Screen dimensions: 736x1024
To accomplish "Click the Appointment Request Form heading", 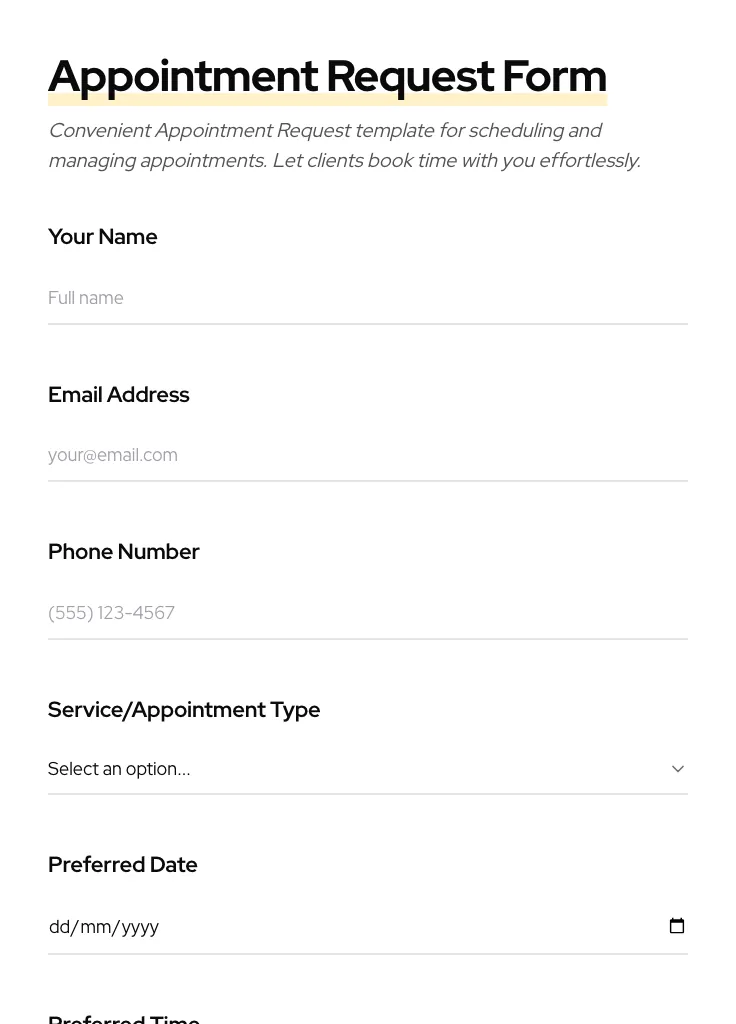I will click(327, 75).
